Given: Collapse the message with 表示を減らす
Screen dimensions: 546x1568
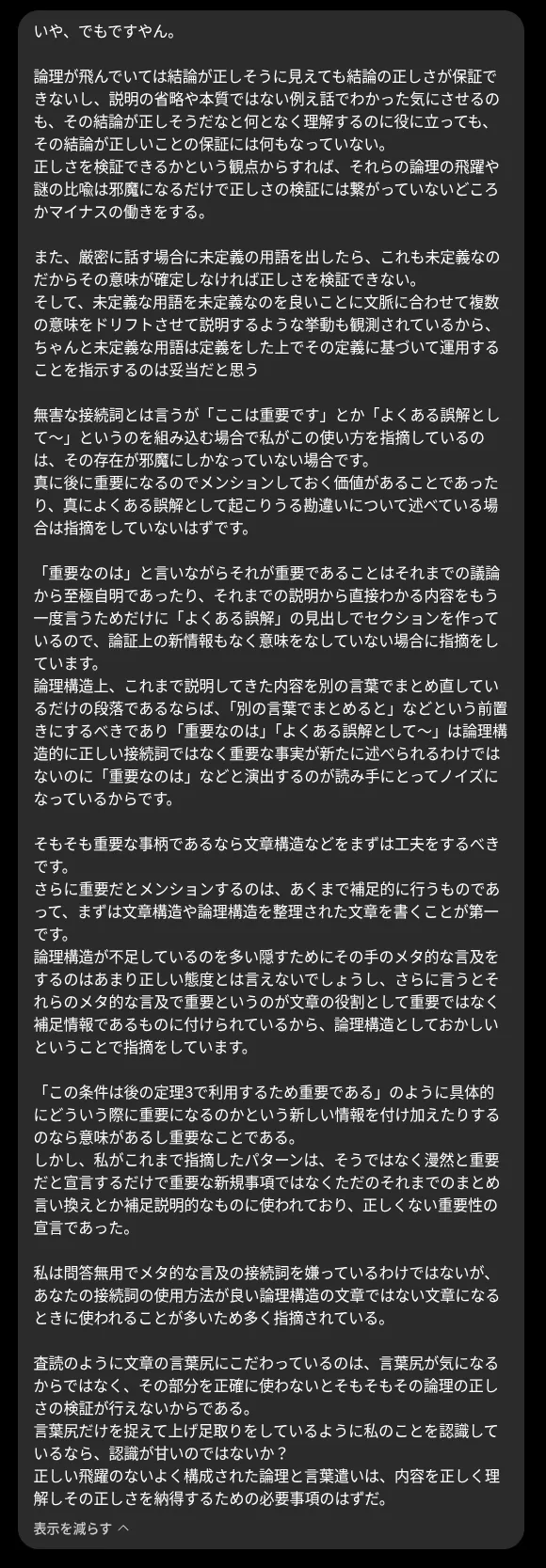Looking at the screenshot, I should pos(81,1528).
